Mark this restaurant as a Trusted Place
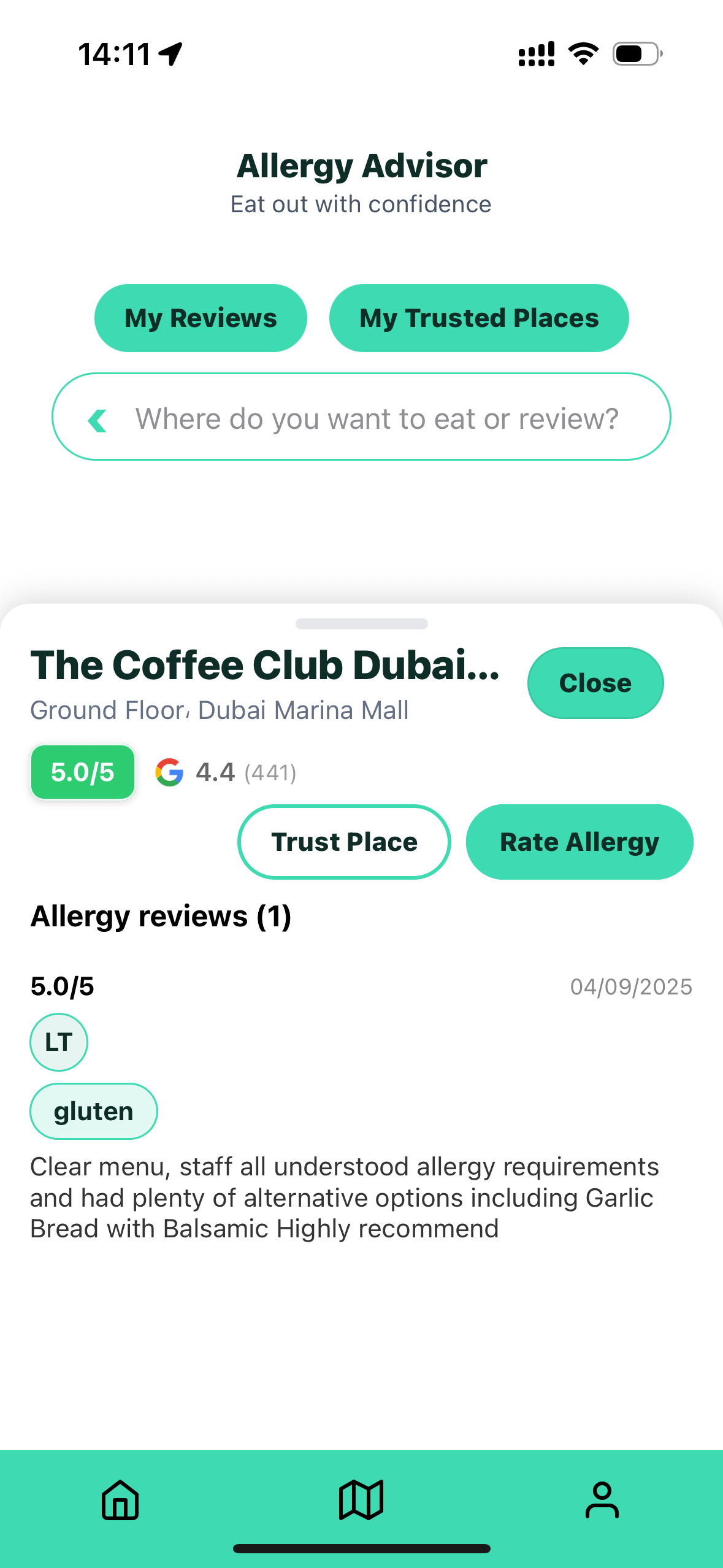 click(344, 842)
